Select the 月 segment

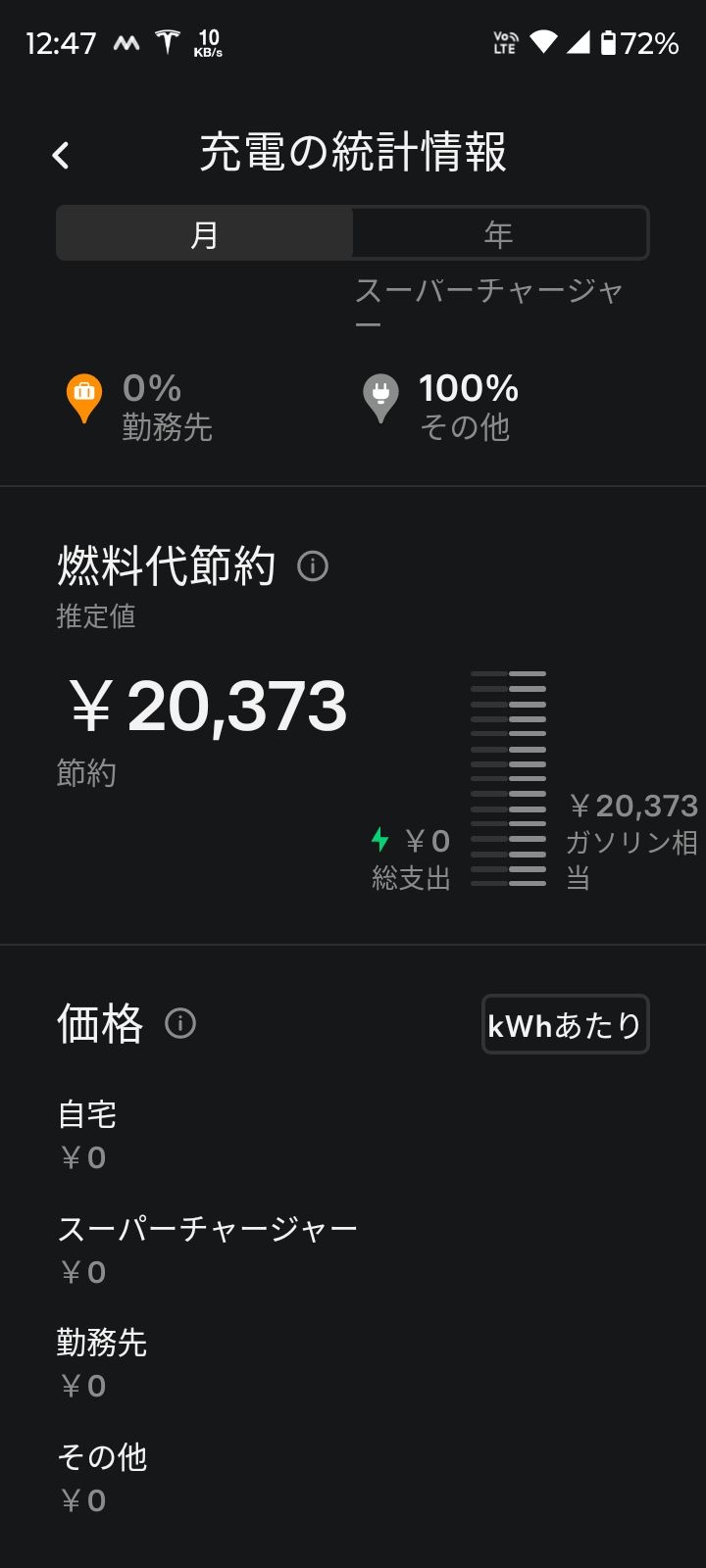pyautogui.click(x=204, y=234)
